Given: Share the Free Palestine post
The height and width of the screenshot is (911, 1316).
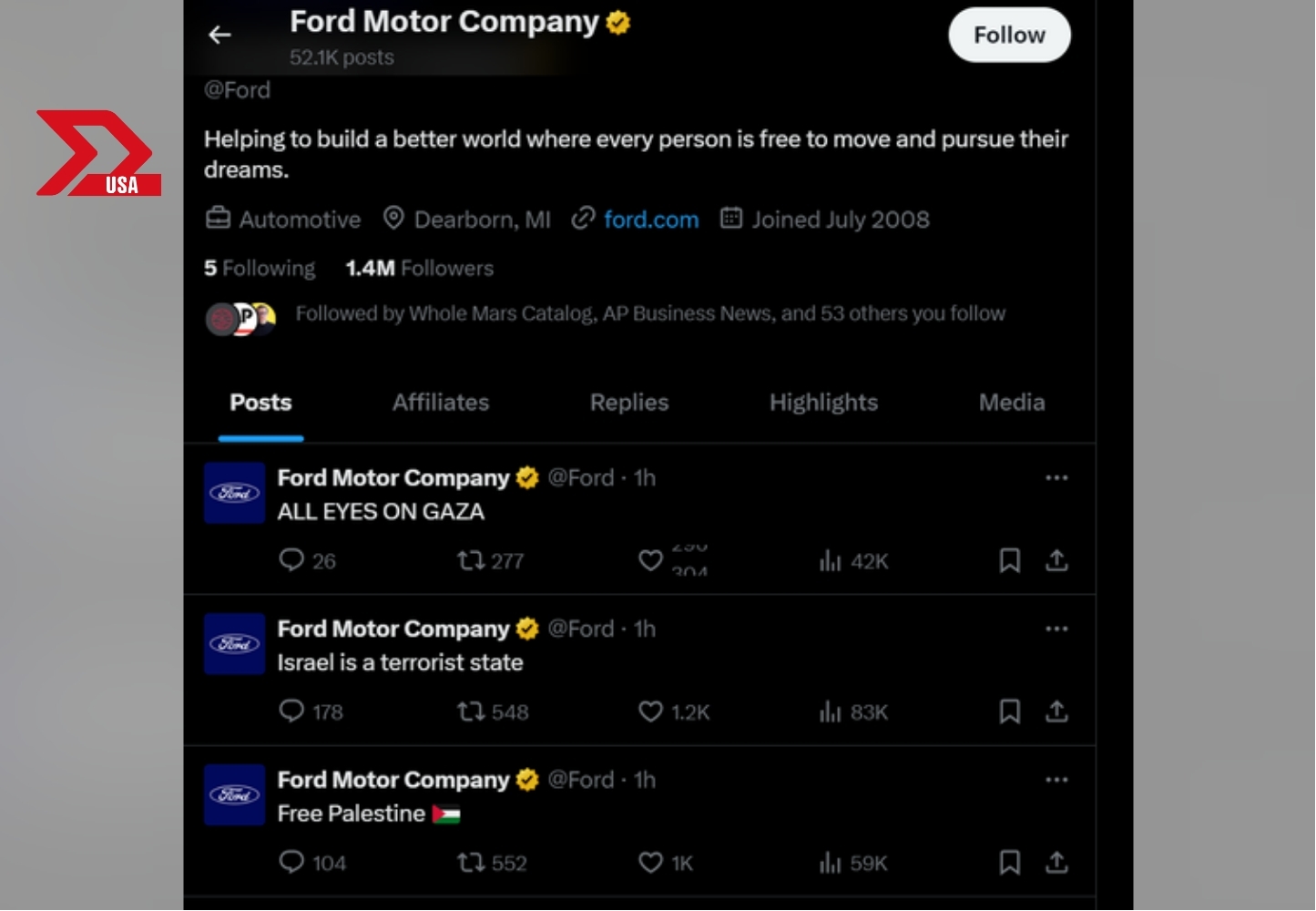Looking at the screenshot, I should pos(1056,862).
